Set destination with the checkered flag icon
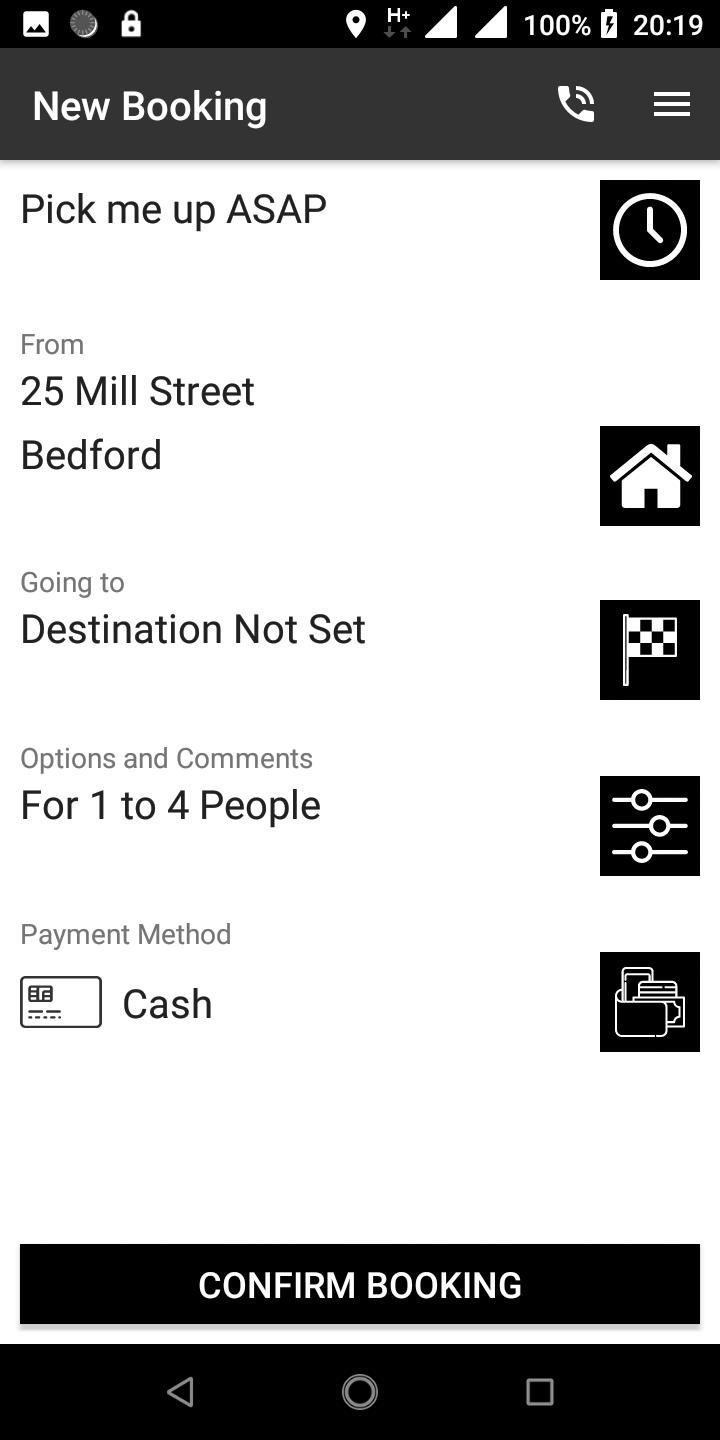Viewport: 720px width, 1440px height. (650, 650)
